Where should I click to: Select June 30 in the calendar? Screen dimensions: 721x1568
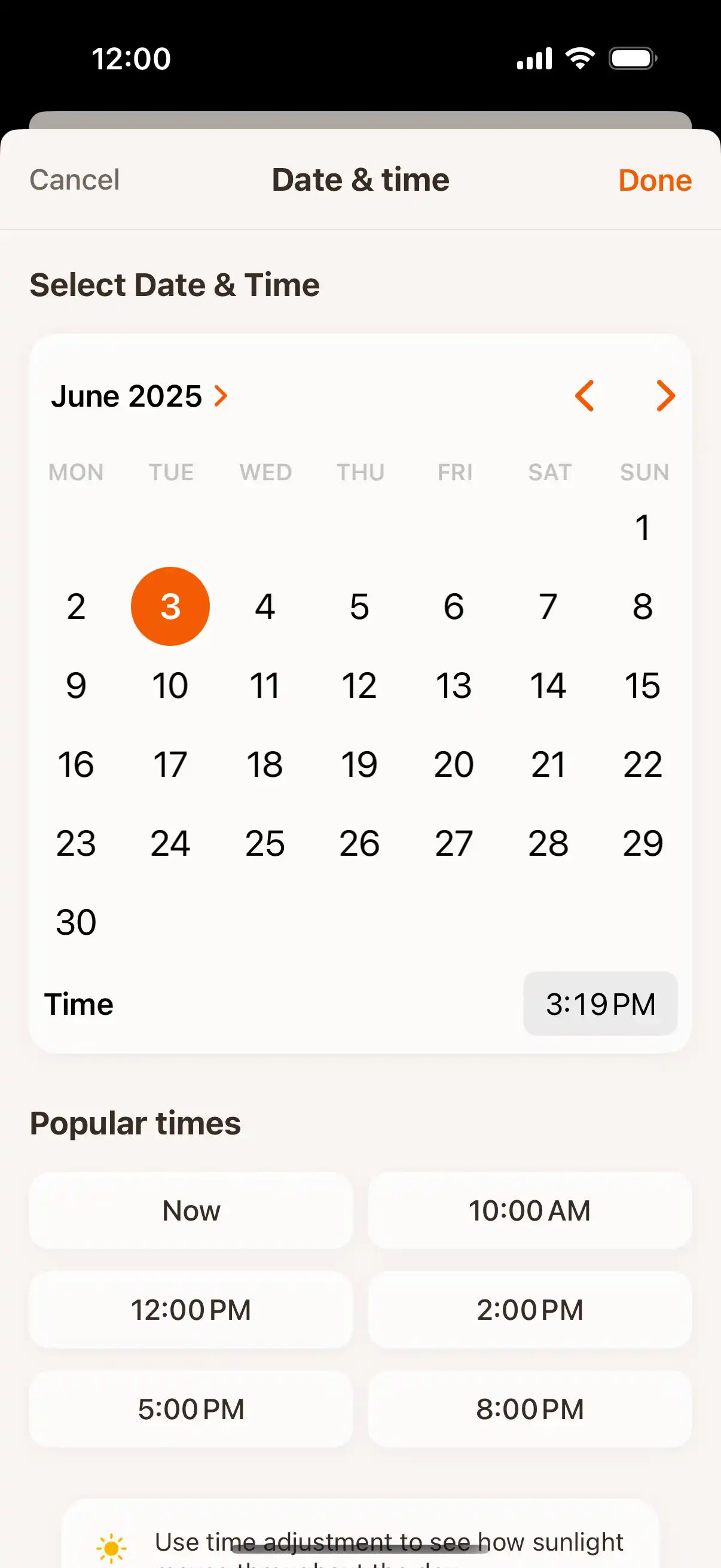tap(76, 921)
